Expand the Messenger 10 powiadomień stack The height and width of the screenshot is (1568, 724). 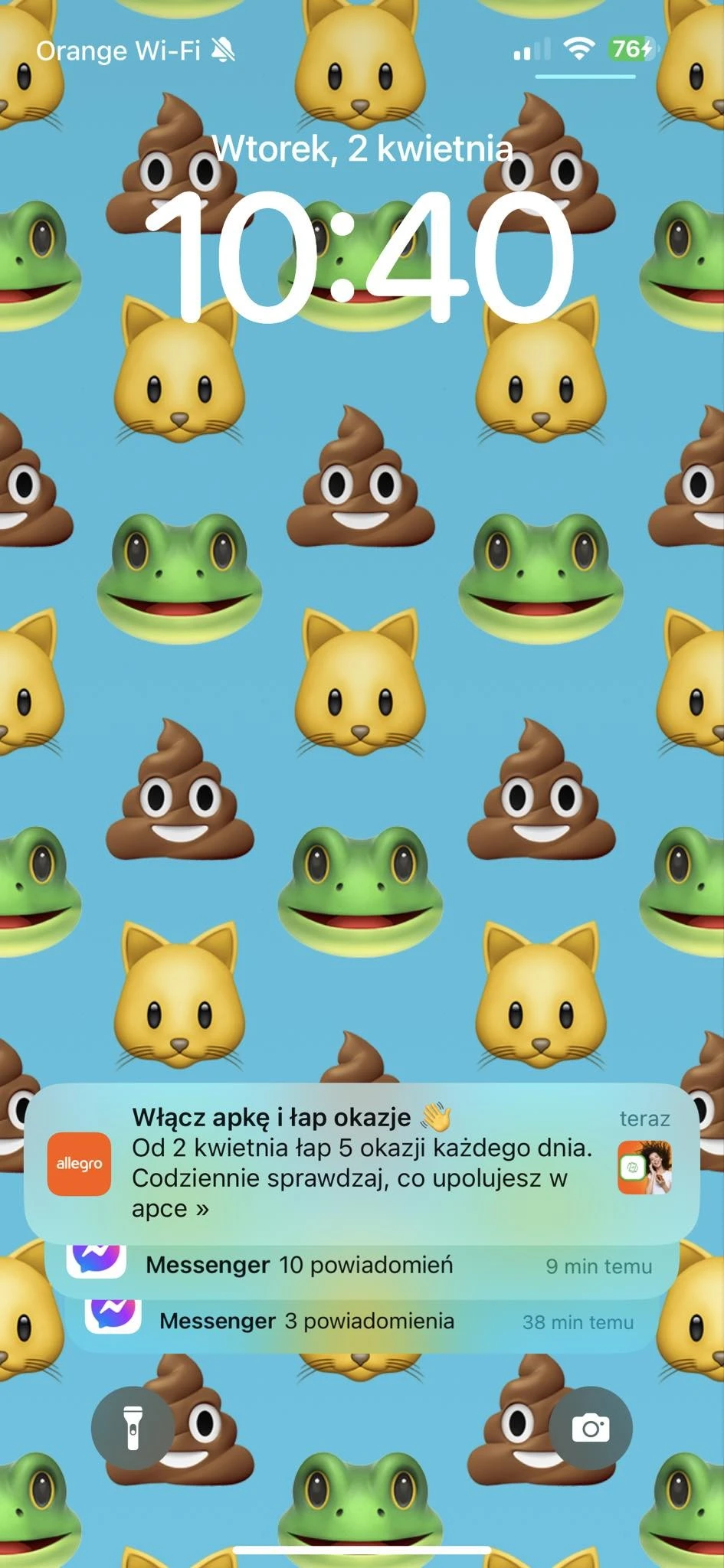(362, 1266)
